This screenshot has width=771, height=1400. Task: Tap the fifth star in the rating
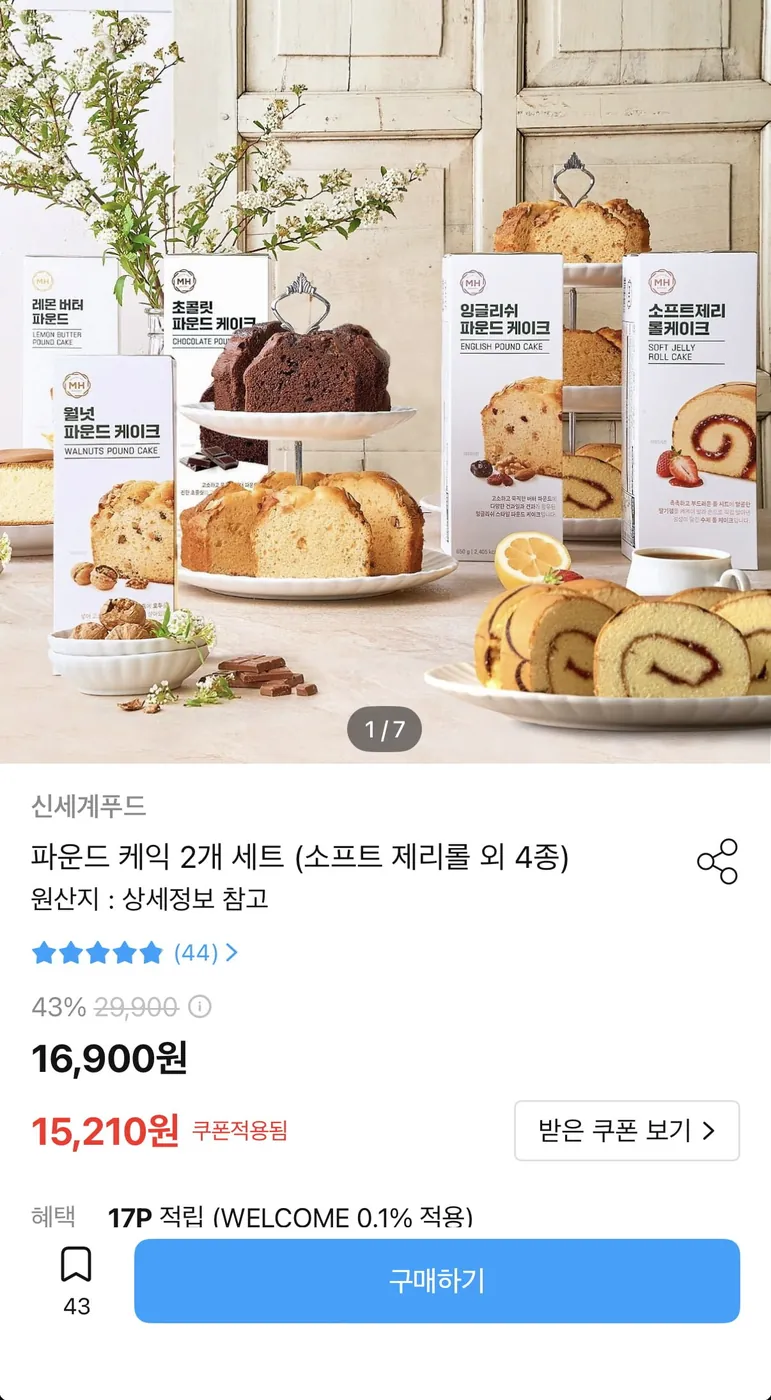(152, 953)
